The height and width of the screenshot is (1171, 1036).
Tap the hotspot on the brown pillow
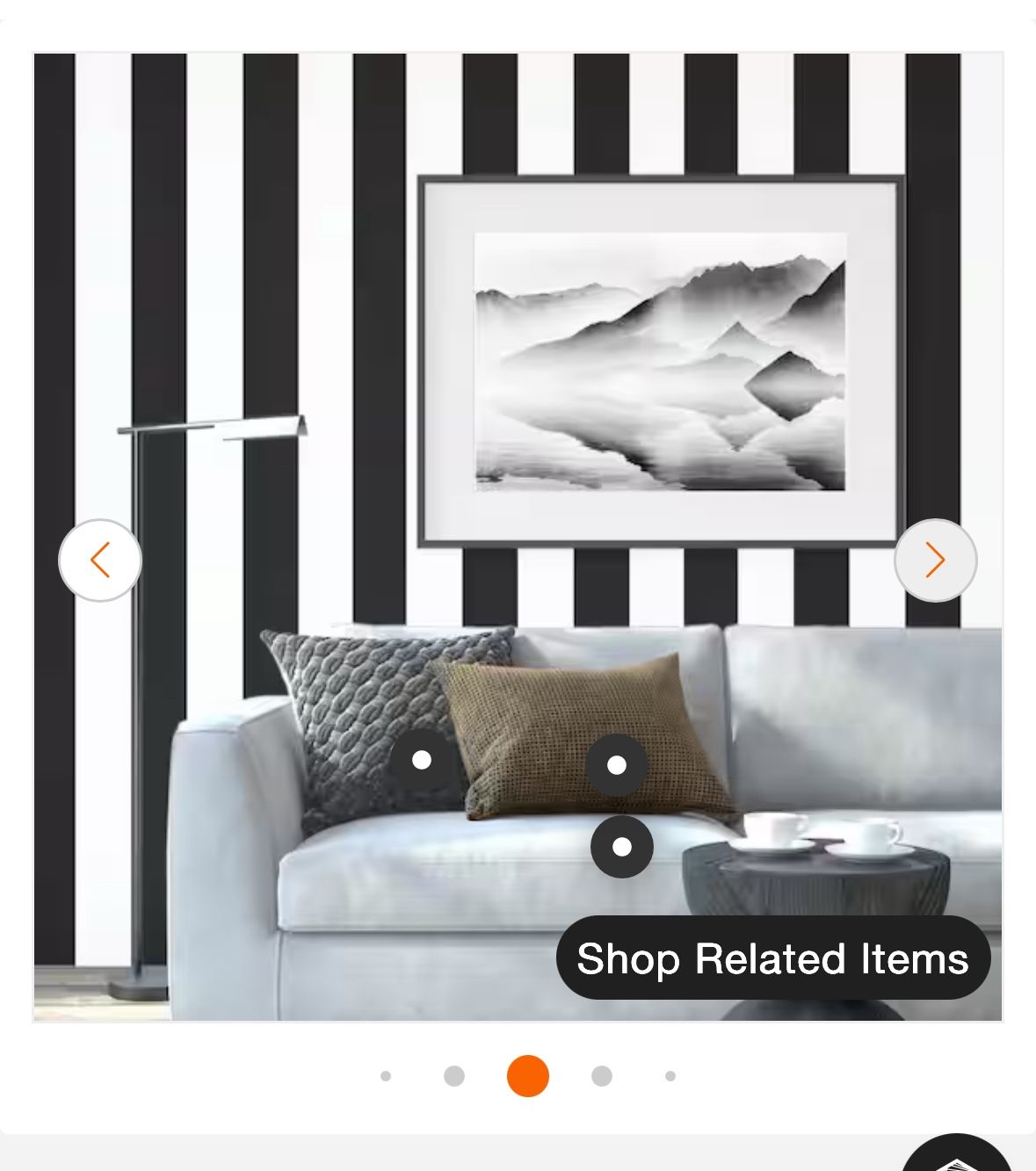point(617,765)
